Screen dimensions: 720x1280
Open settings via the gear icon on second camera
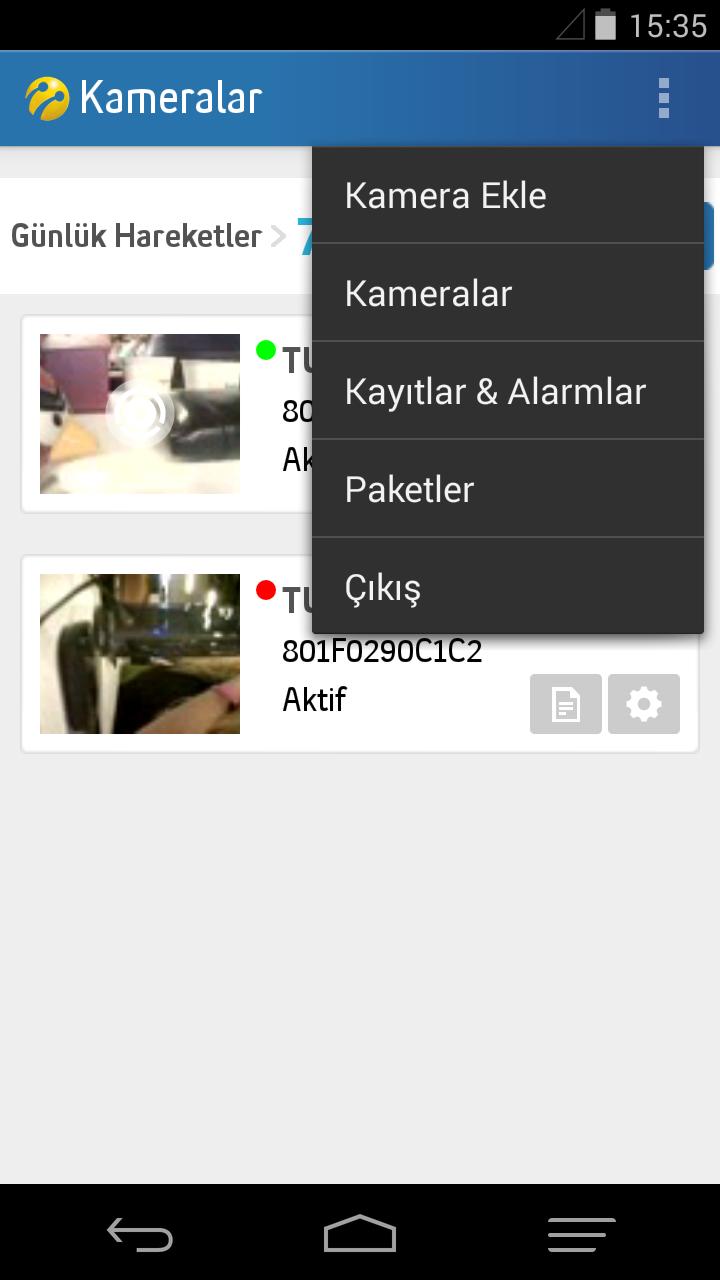(643, 703)
